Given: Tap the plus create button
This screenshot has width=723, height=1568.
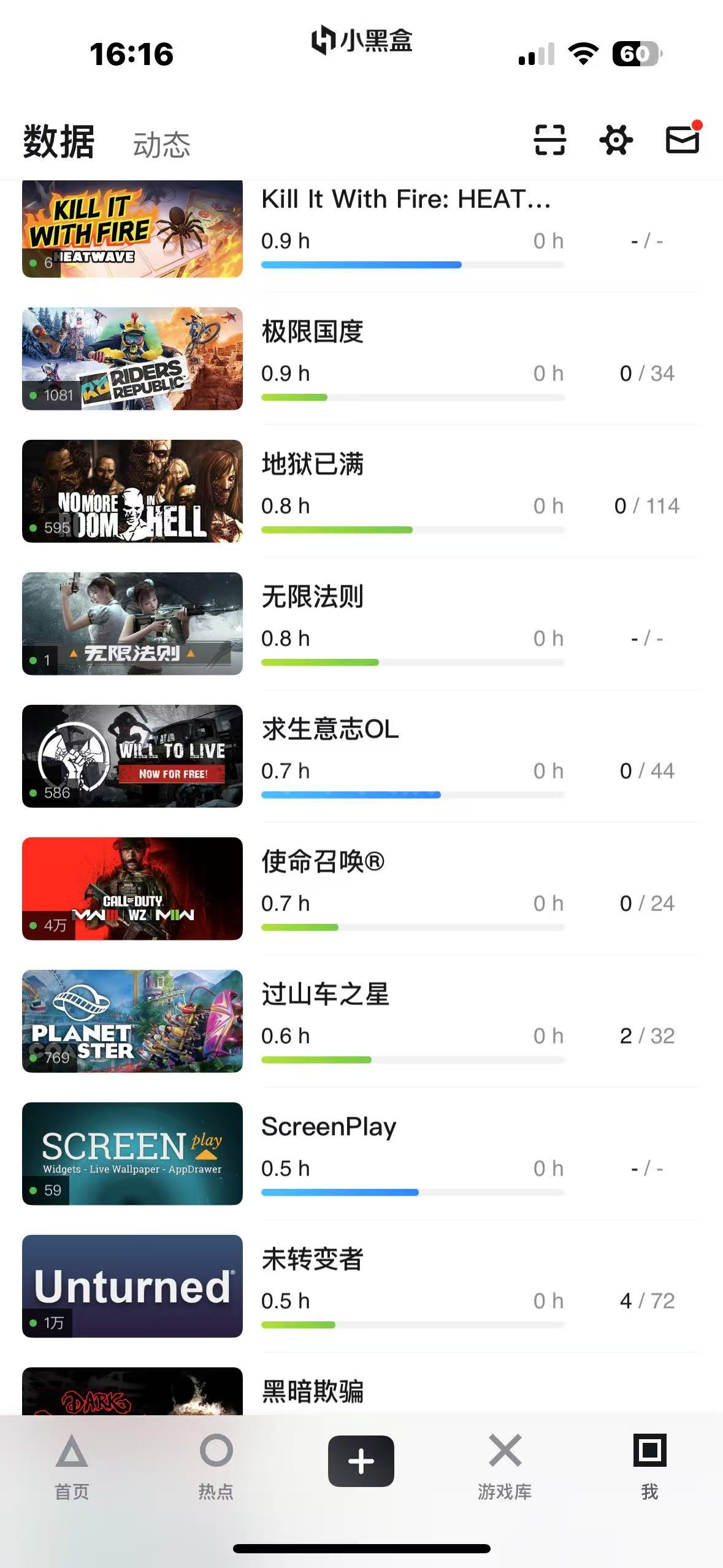Looking at the screenshot, I should coord(361,1461).
